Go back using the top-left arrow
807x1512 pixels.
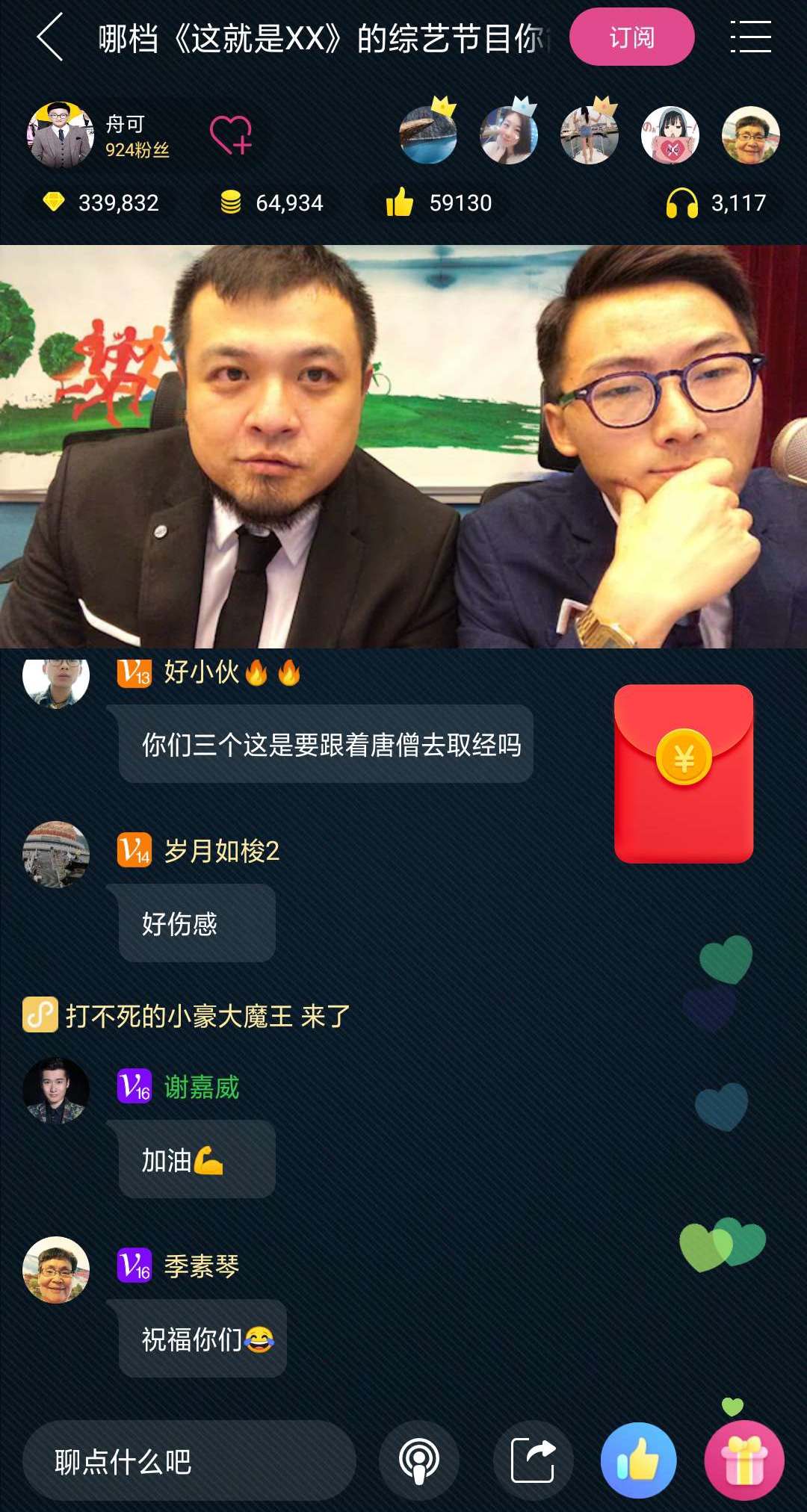click(x=50, y=37)
